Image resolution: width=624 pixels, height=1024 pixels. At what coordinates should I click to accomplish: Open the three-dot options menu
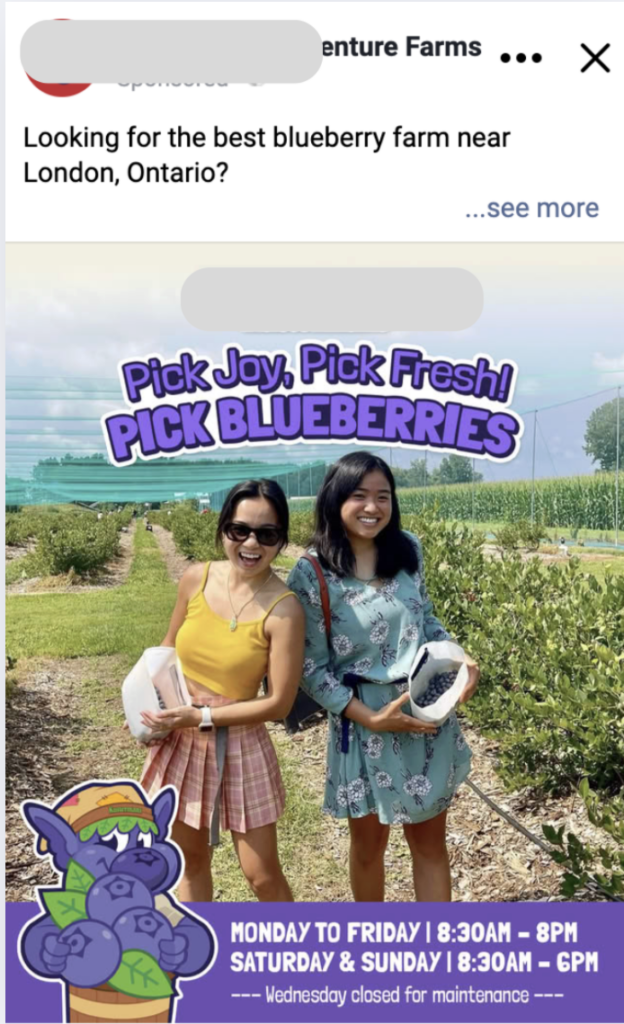pos(520,58)
